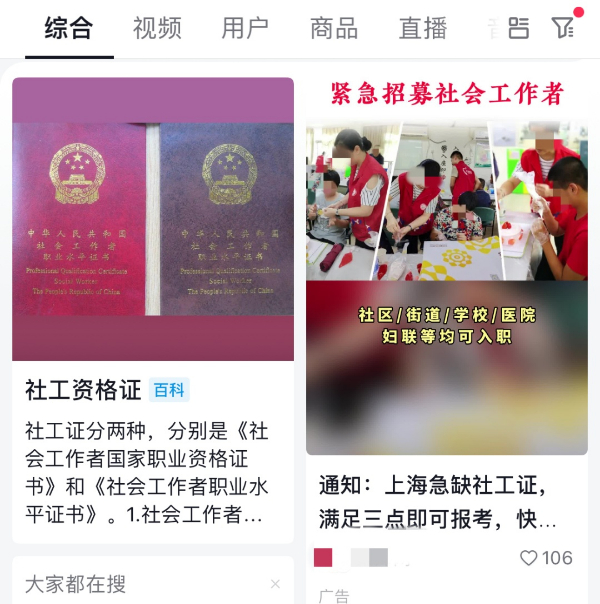Switch to the 商品 tab
Viewport: 600px width, 604px height.
(x=334, y=28)
